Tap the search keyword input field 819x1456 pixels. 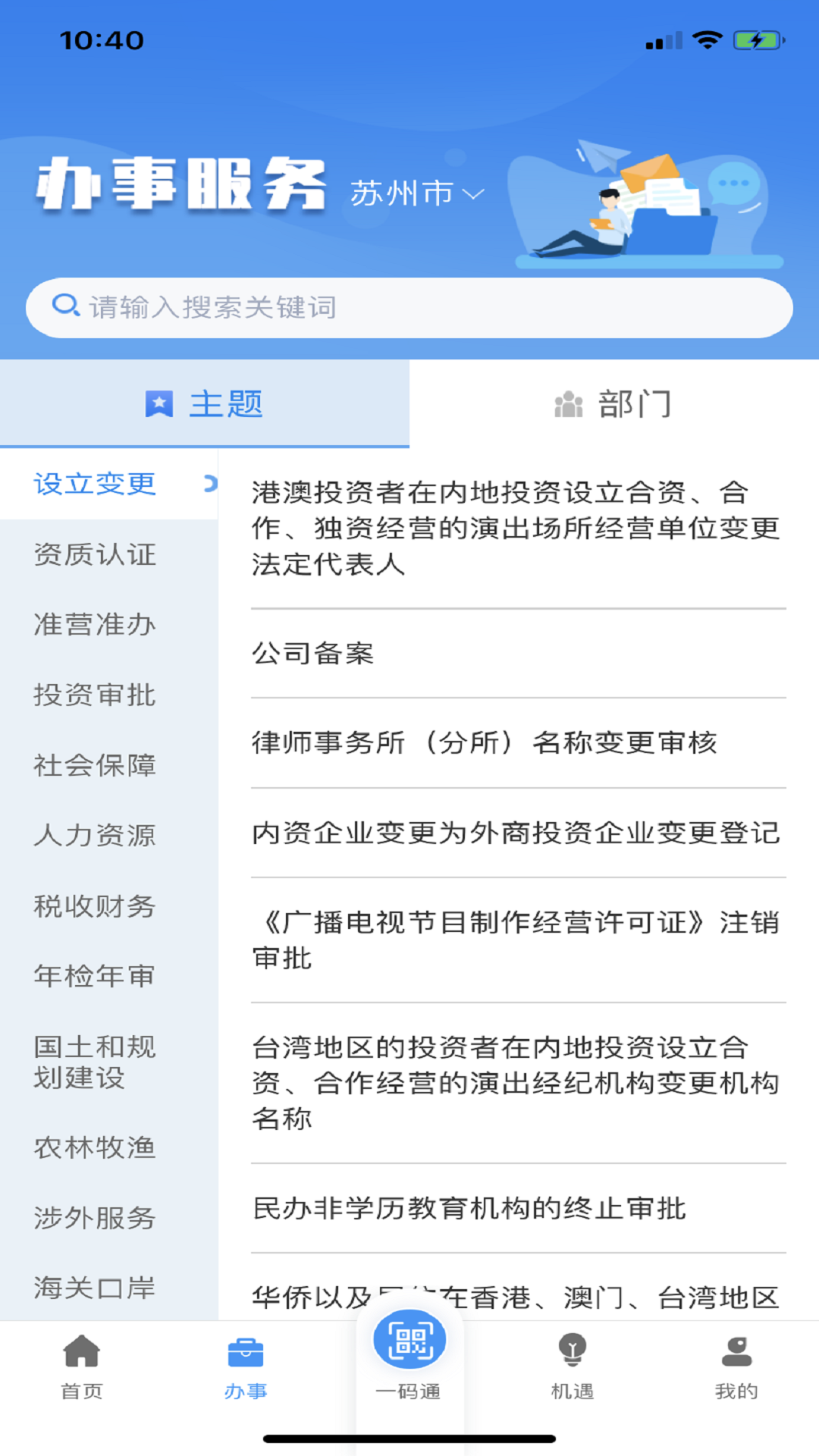pos(409,307)
